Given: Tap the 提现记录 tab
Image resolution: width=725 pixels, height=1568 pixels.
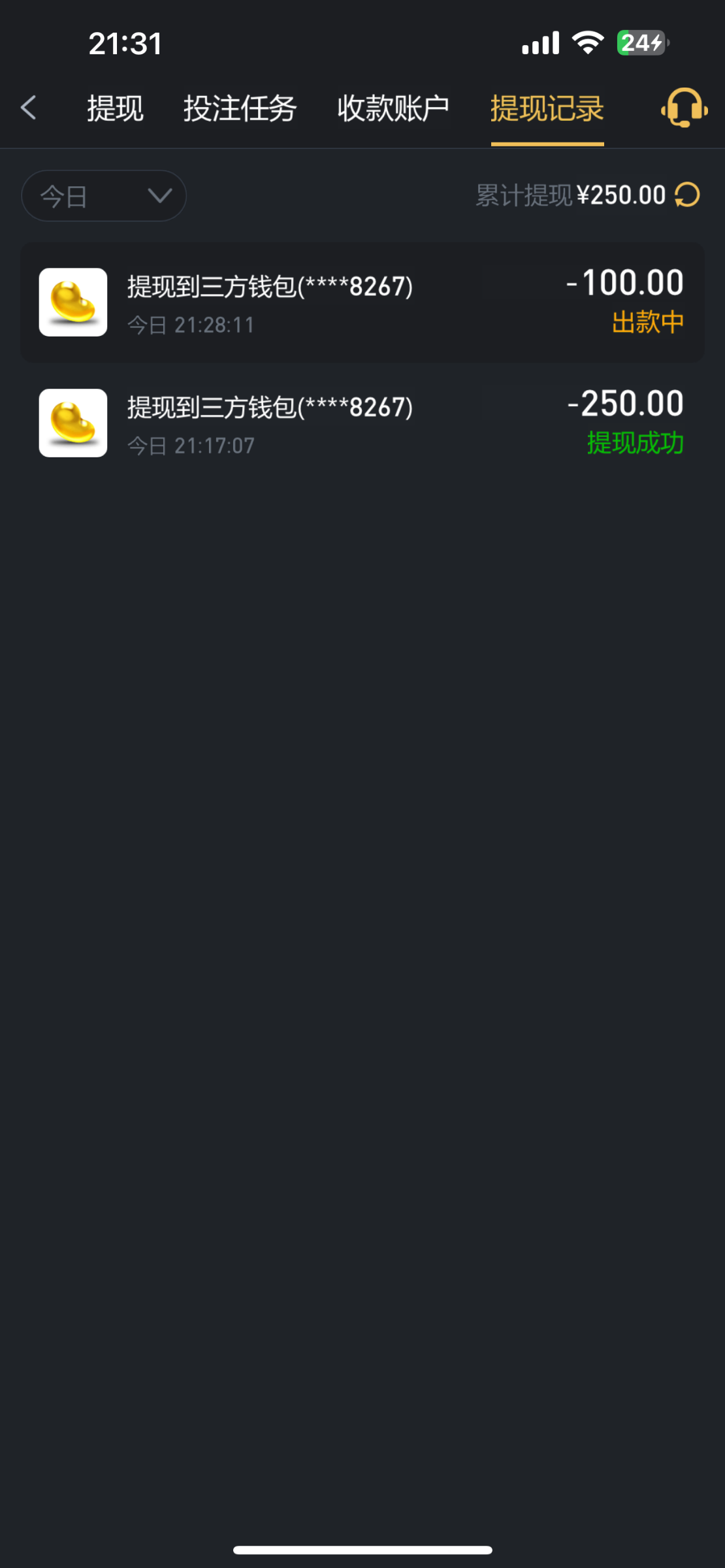Looking at the screenshot, I should [547, 108].
